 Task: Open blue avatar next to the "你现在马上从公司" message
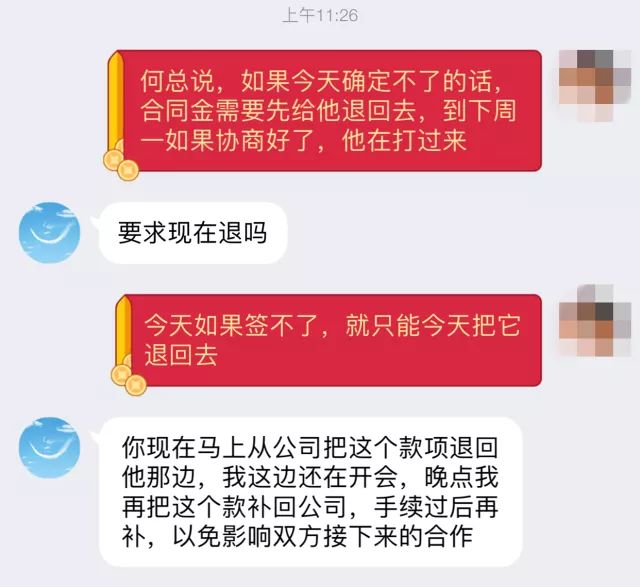point(50,447)
